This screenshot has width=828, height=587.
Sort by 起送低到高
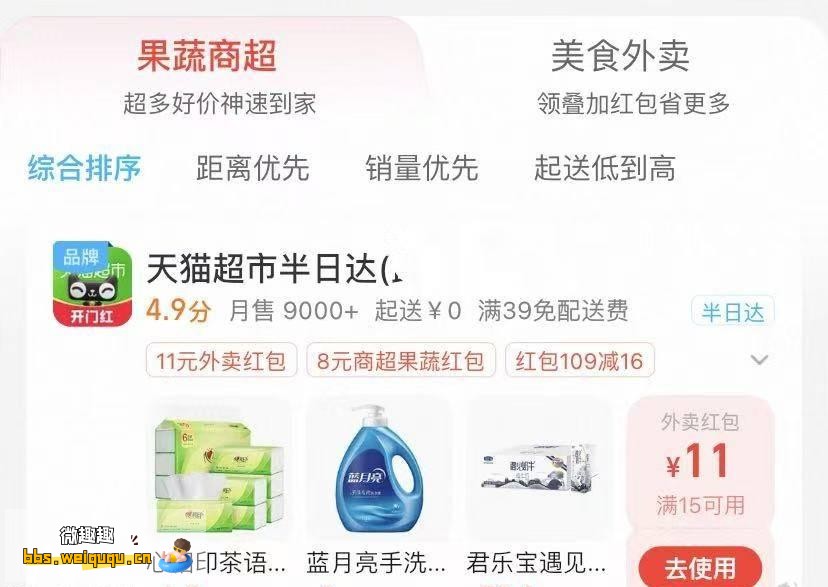click(604, 168)
